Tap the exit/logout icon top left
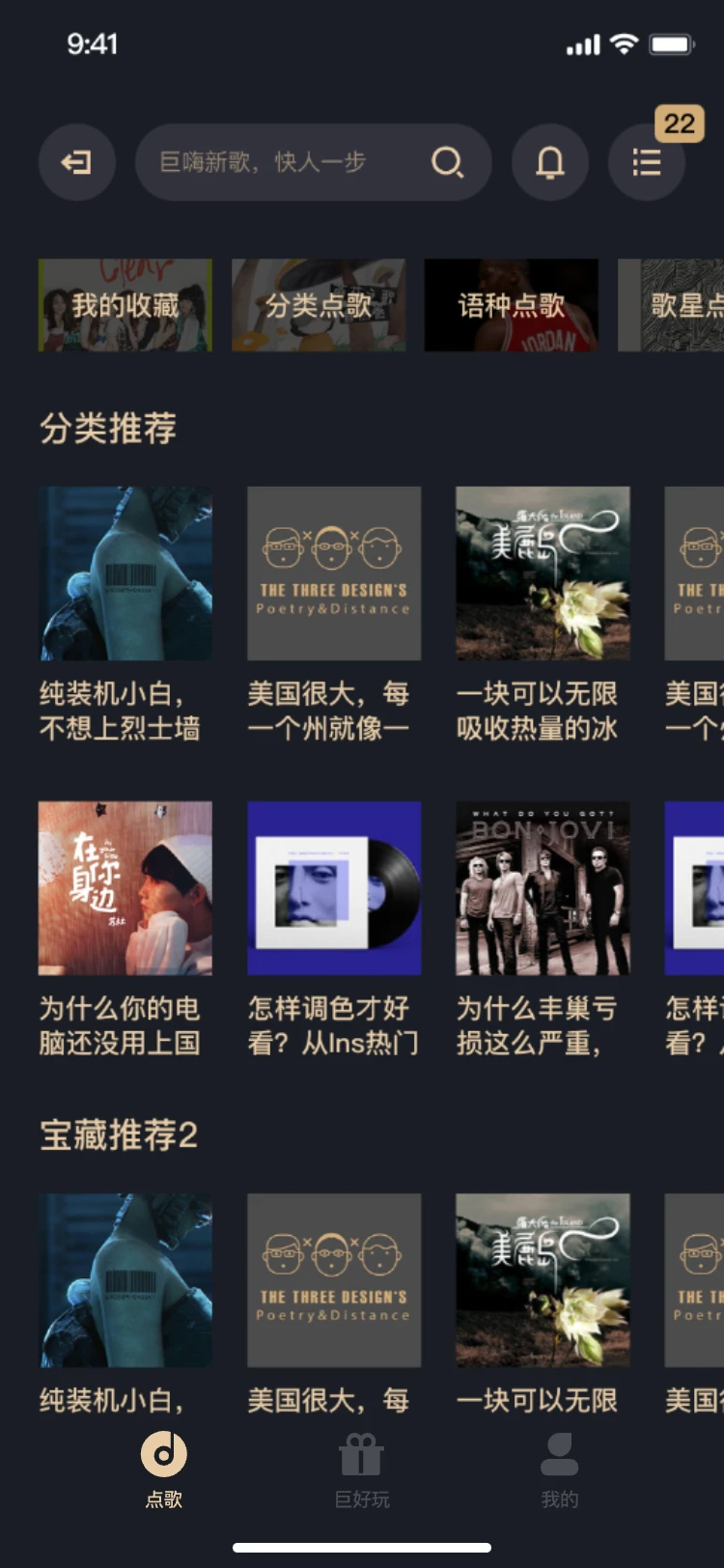This screenshot has width=724, height=1568. (x=77, y=162)
